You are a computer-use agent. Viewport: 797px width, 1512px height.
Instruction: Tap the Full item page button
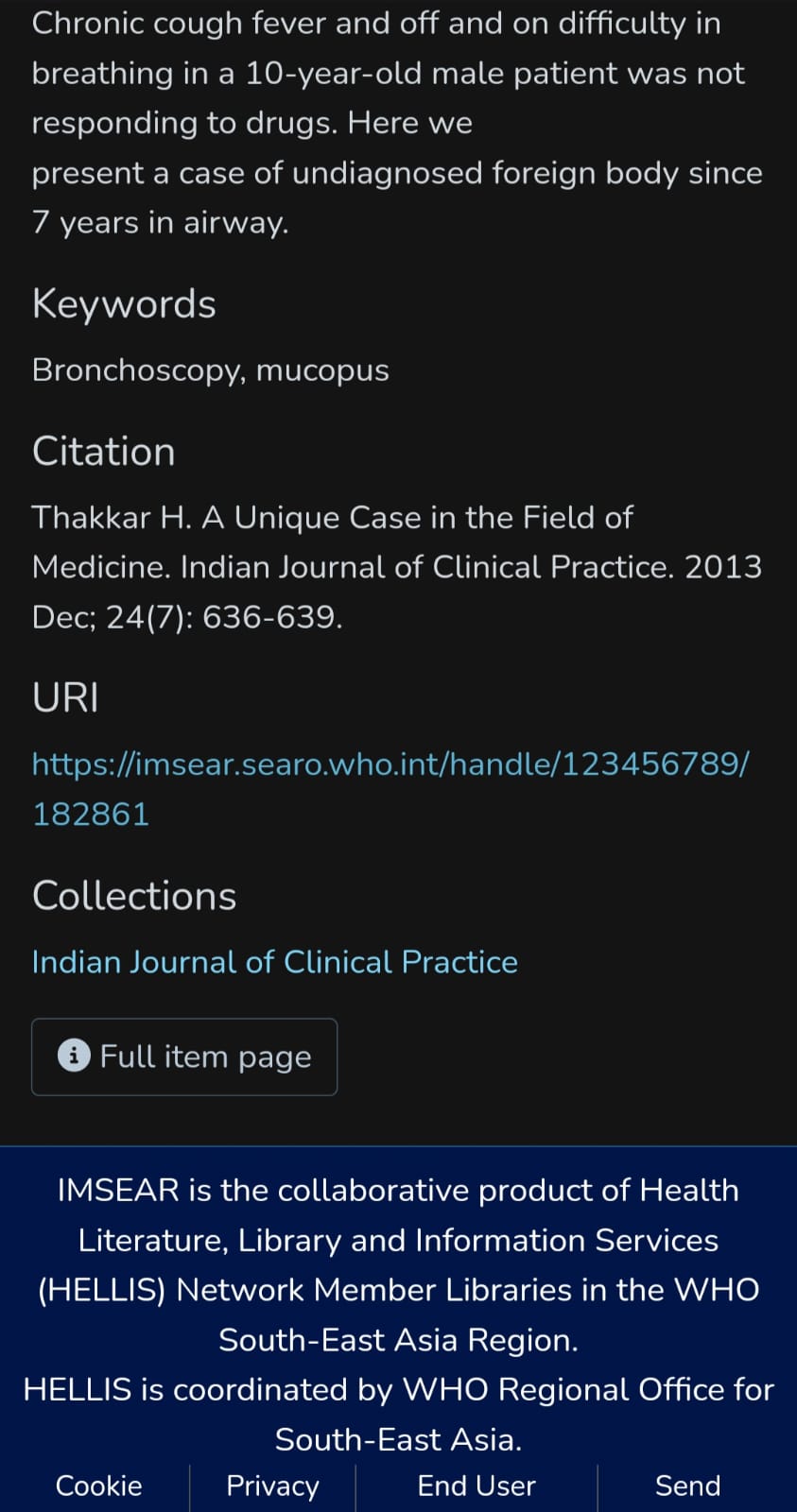(x=184, y=1057)
